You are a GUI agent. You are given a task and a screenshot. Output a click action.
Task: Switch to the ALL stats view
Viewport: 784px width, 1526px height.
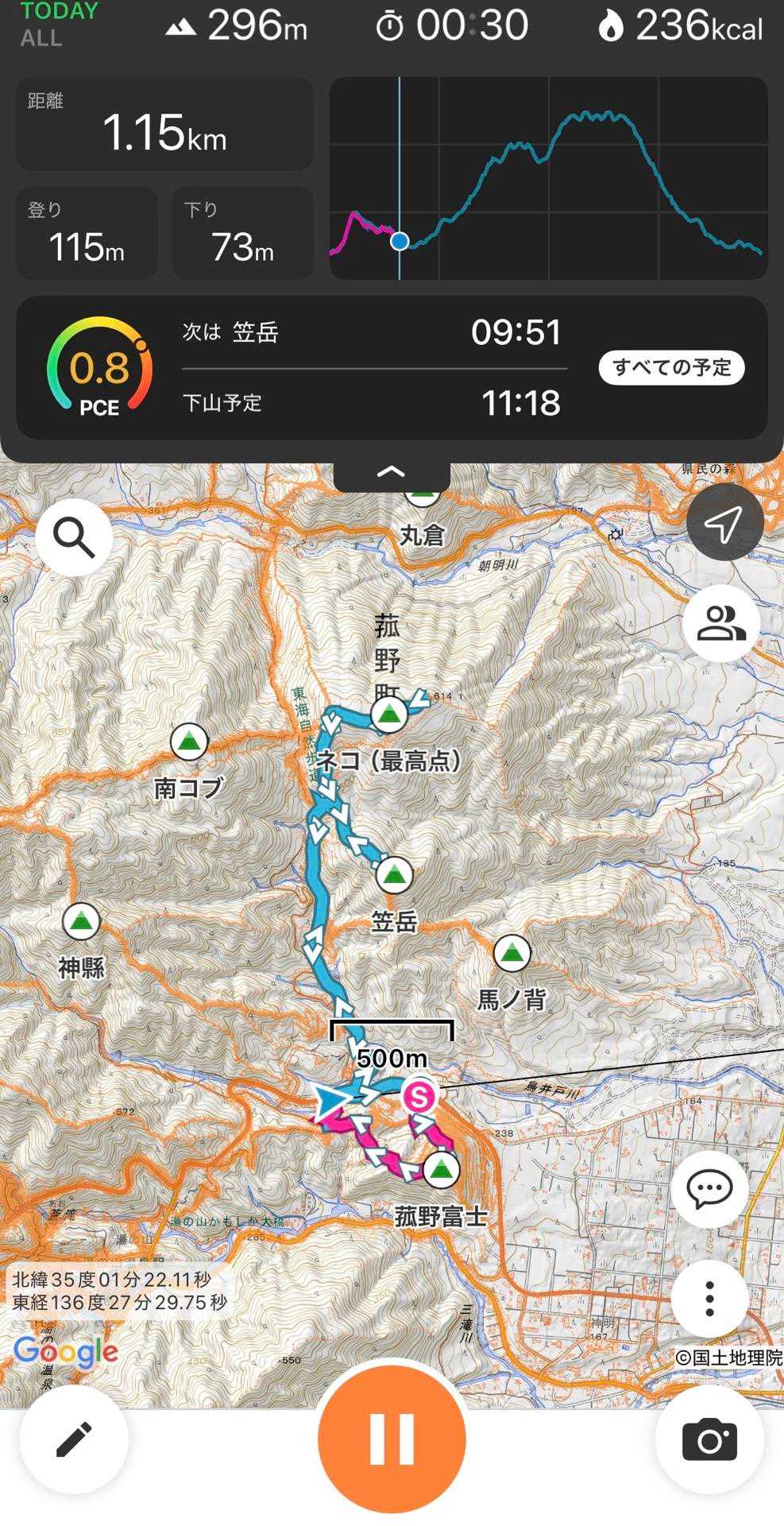point(41,38)
